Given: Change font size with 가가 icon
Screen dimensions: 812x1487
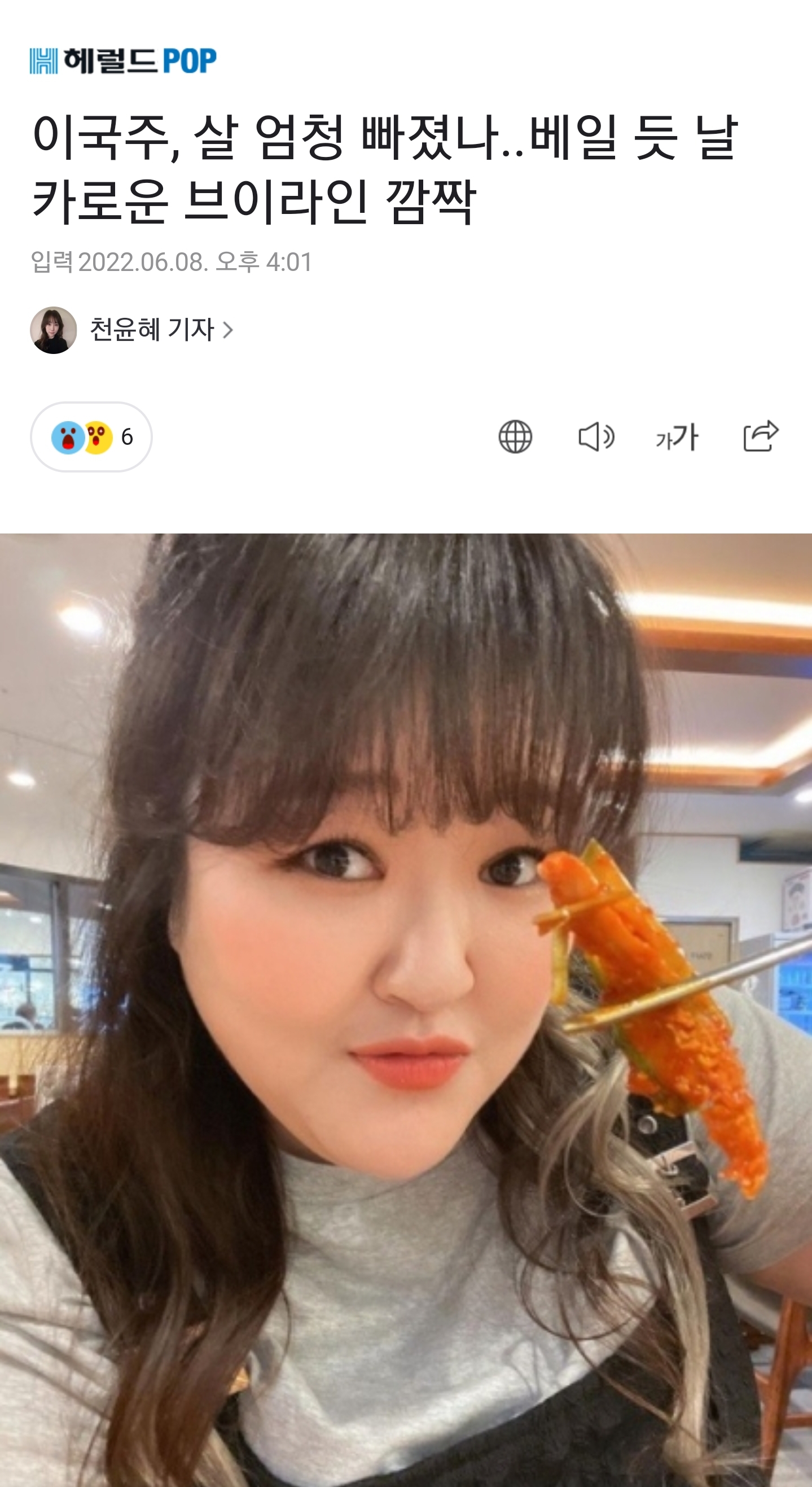Looking at the screenshot, I should (677, 436).
